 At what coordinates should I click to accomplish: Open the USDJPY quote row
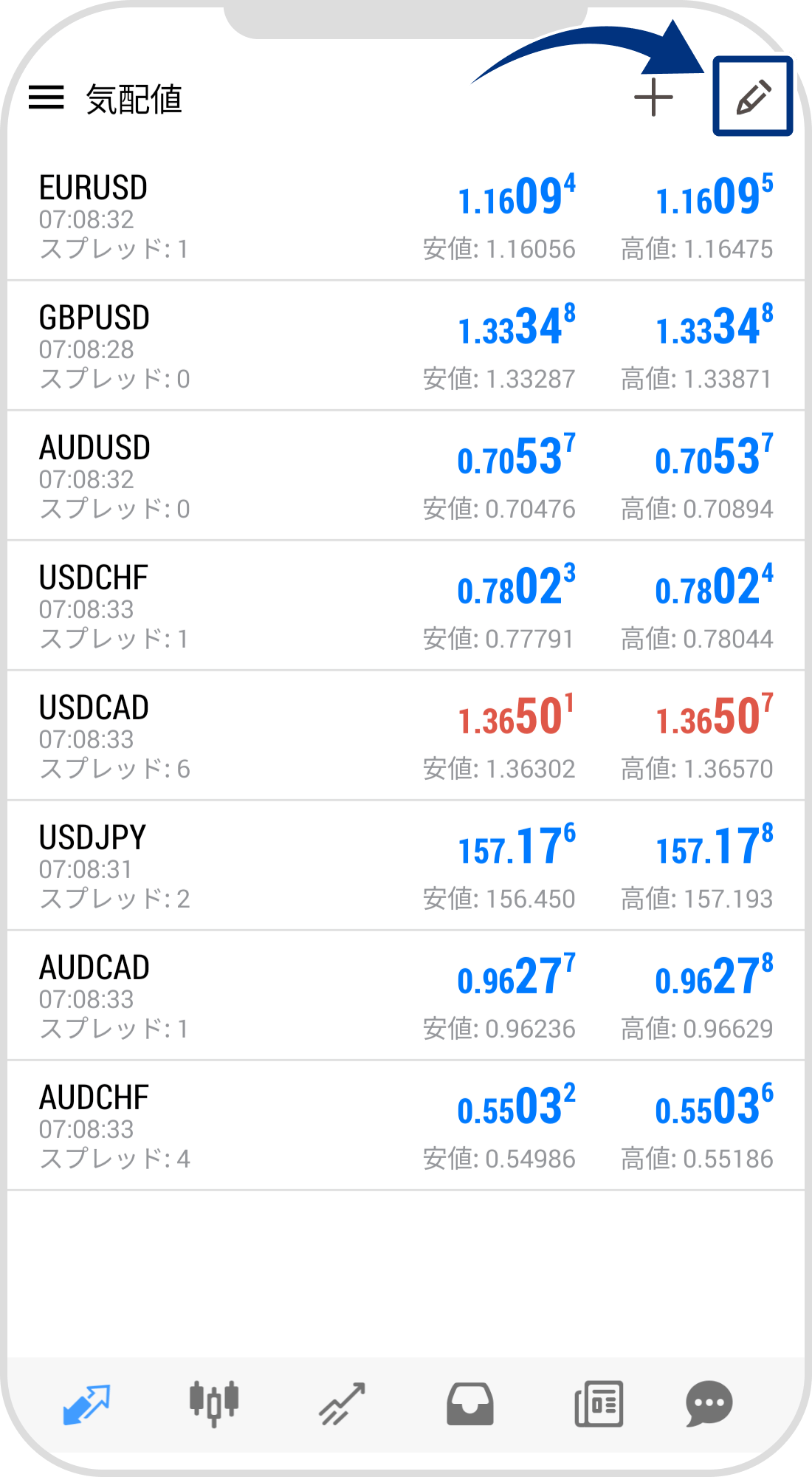(406, 866)
